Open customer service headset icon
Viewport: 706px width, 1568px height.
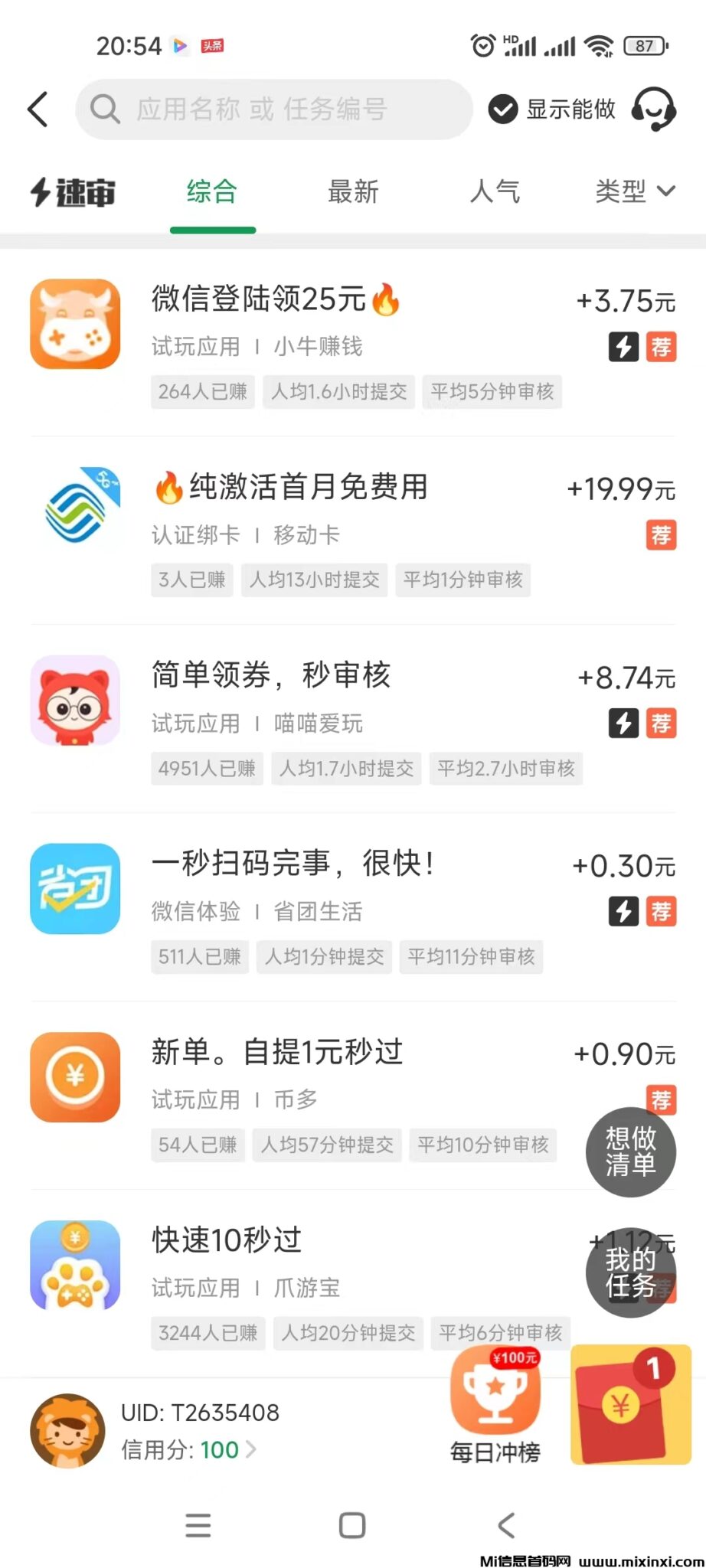pos(653,109)
